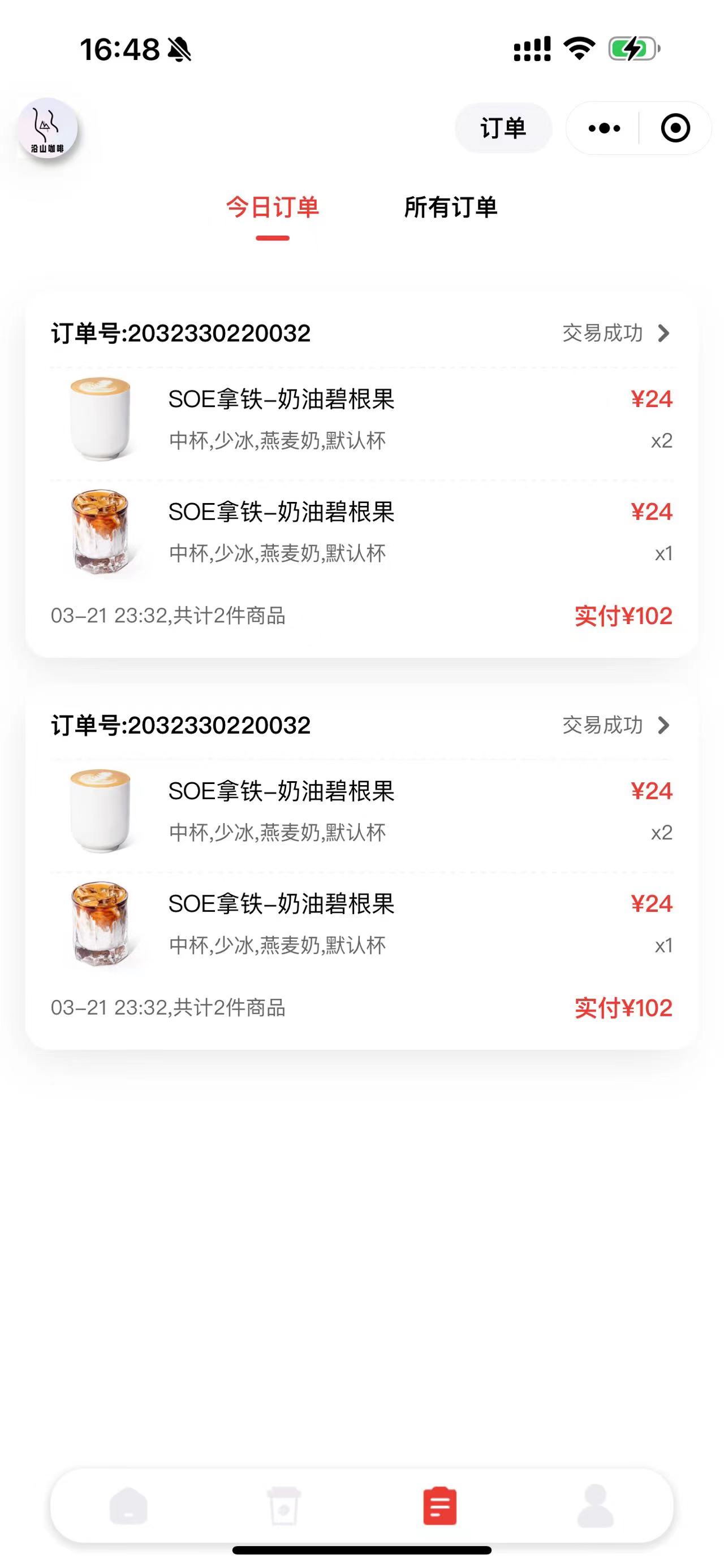The width and height of the screenshot is (724, 1568).
Task: Open the profile tab in the bottom bar
Action: coord(595,1505)
